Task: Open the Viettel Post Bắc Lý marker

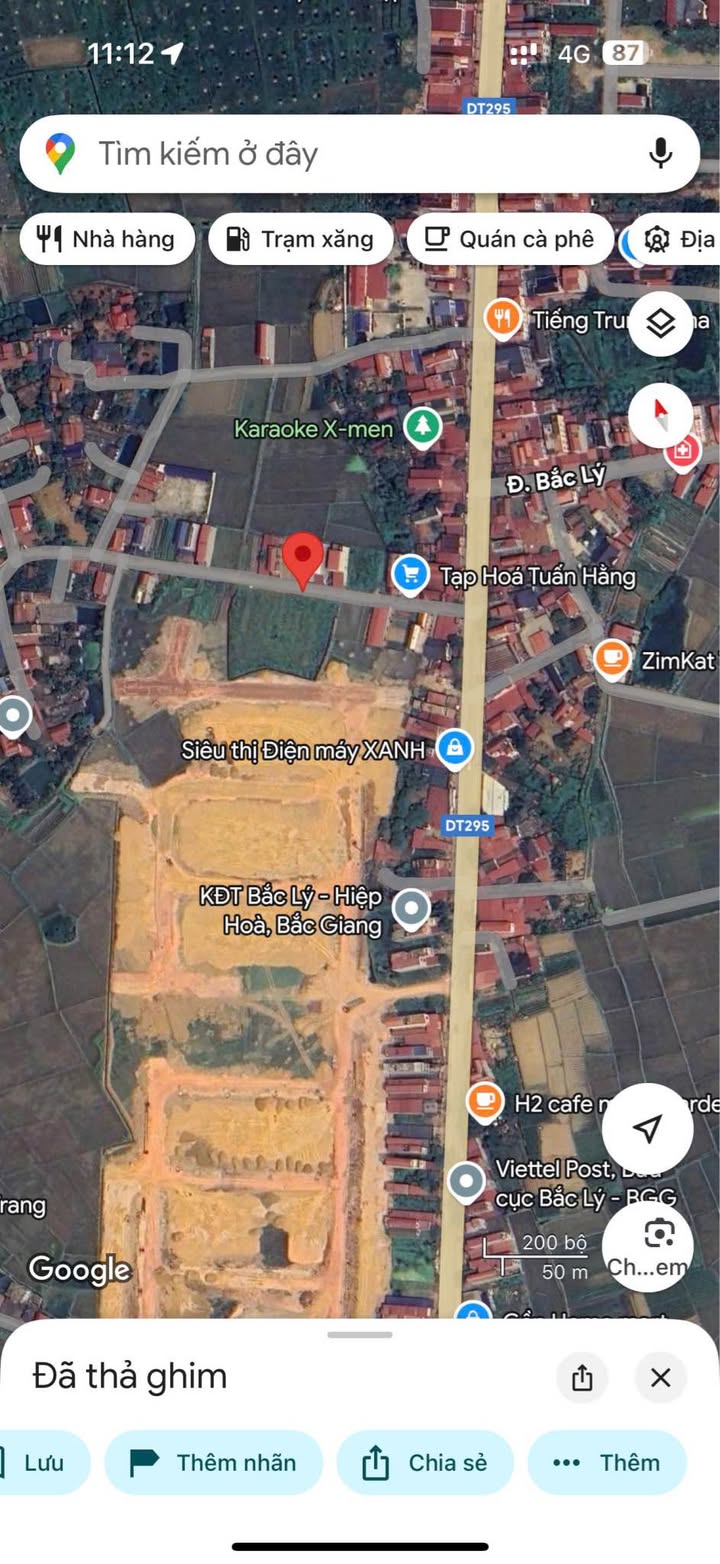Action: [466, 1181]
